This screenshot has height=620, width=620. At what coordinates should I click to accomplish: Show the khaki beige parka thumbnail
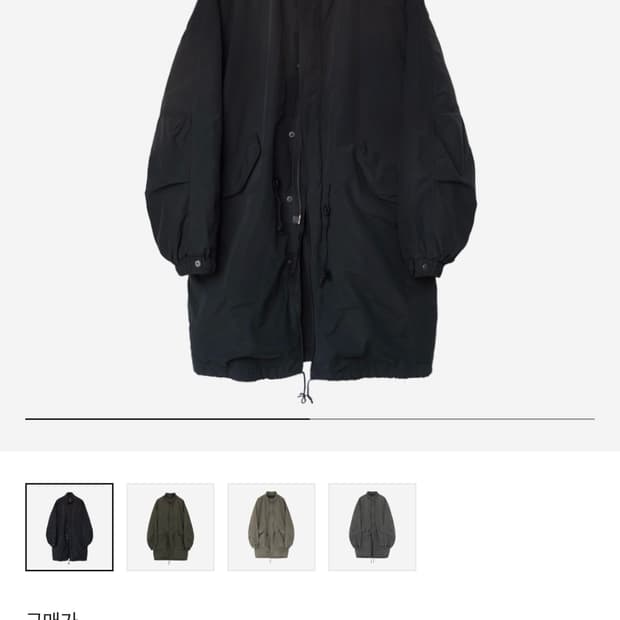tap(271, 527)
